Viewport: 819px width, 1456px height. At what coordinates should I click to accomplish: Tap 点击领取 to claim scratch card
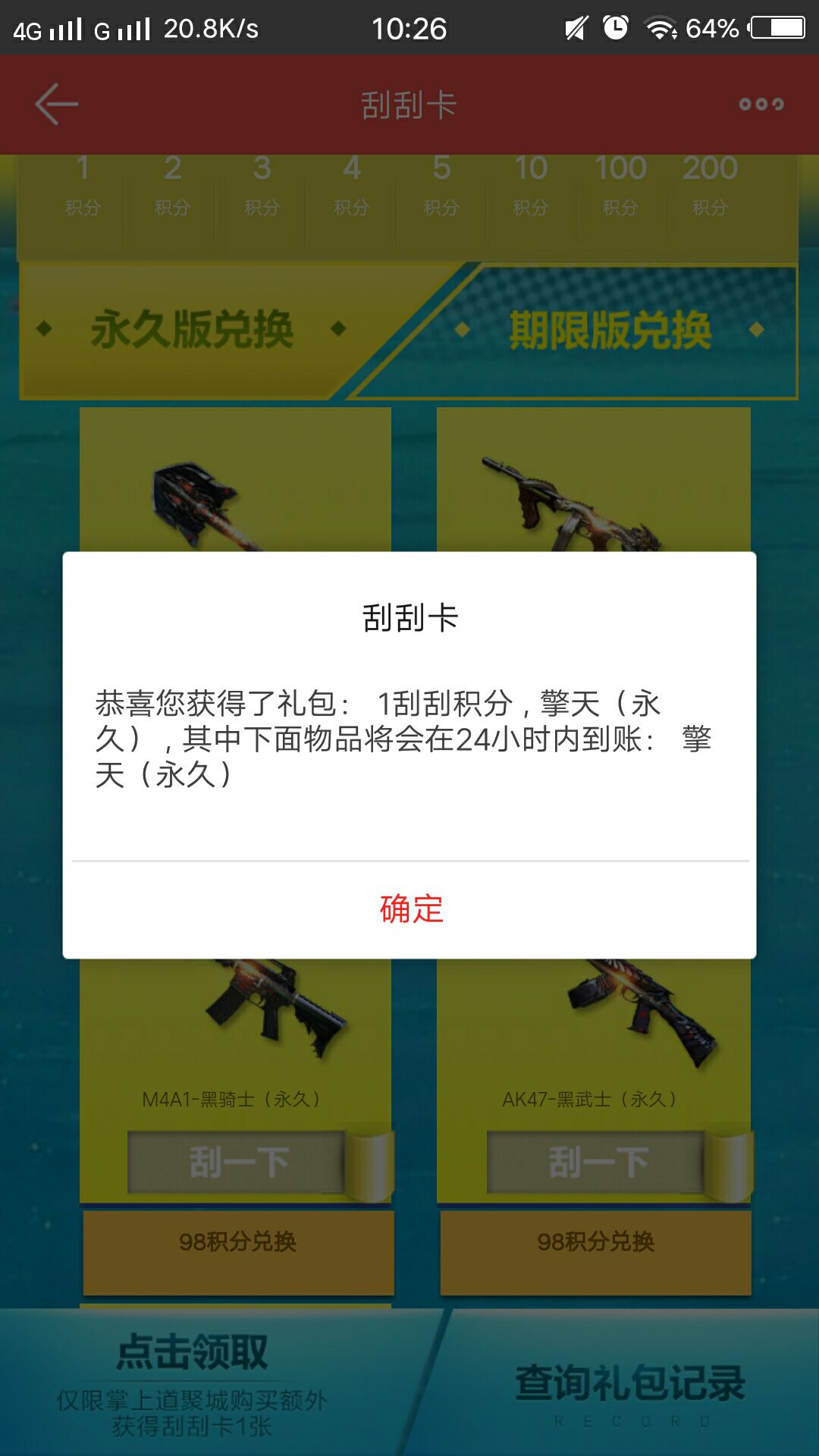tap(193, 1353)
